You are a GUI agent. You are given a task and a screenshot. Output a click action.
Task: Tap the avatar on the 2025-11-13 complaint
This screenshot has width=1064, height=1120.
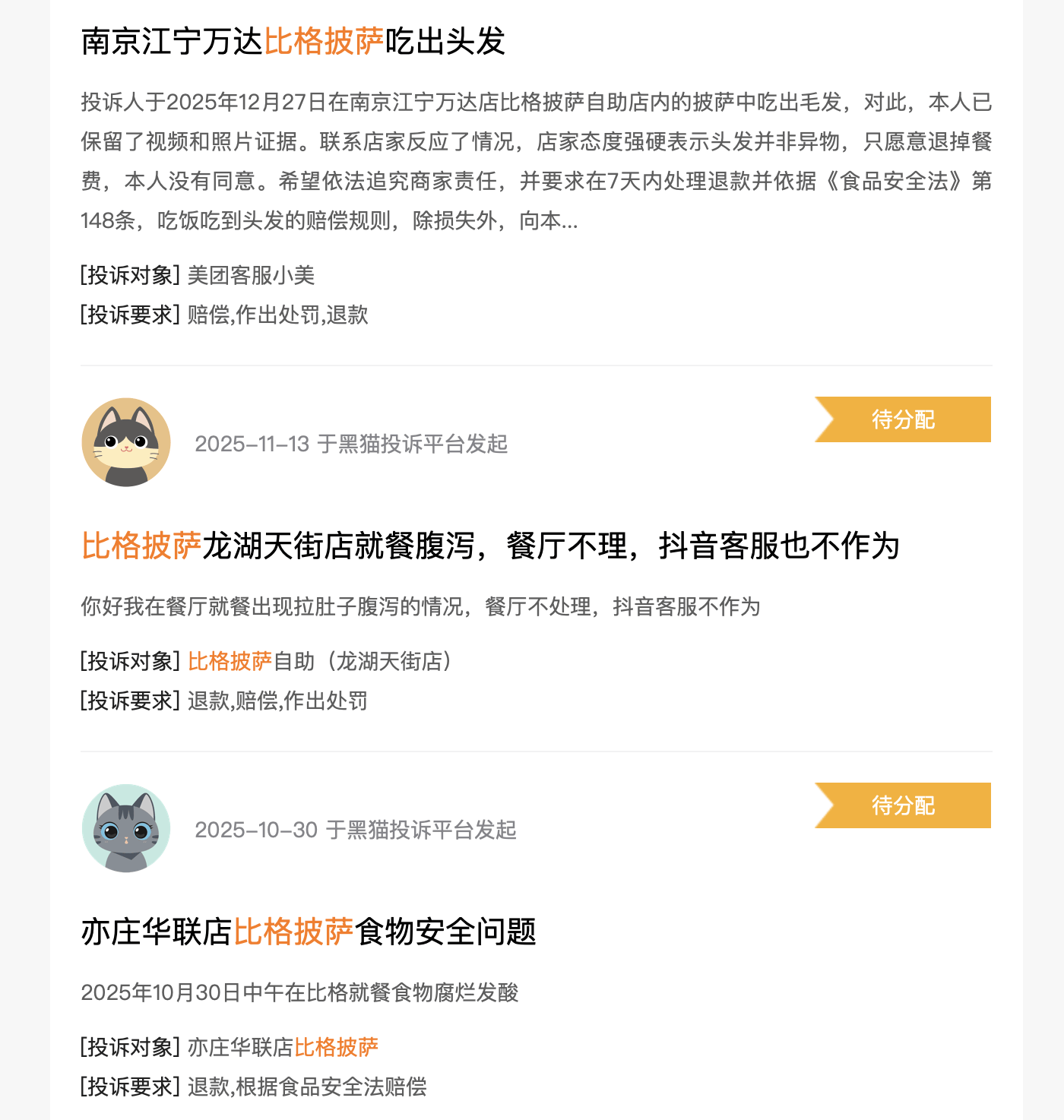point(126,442)
